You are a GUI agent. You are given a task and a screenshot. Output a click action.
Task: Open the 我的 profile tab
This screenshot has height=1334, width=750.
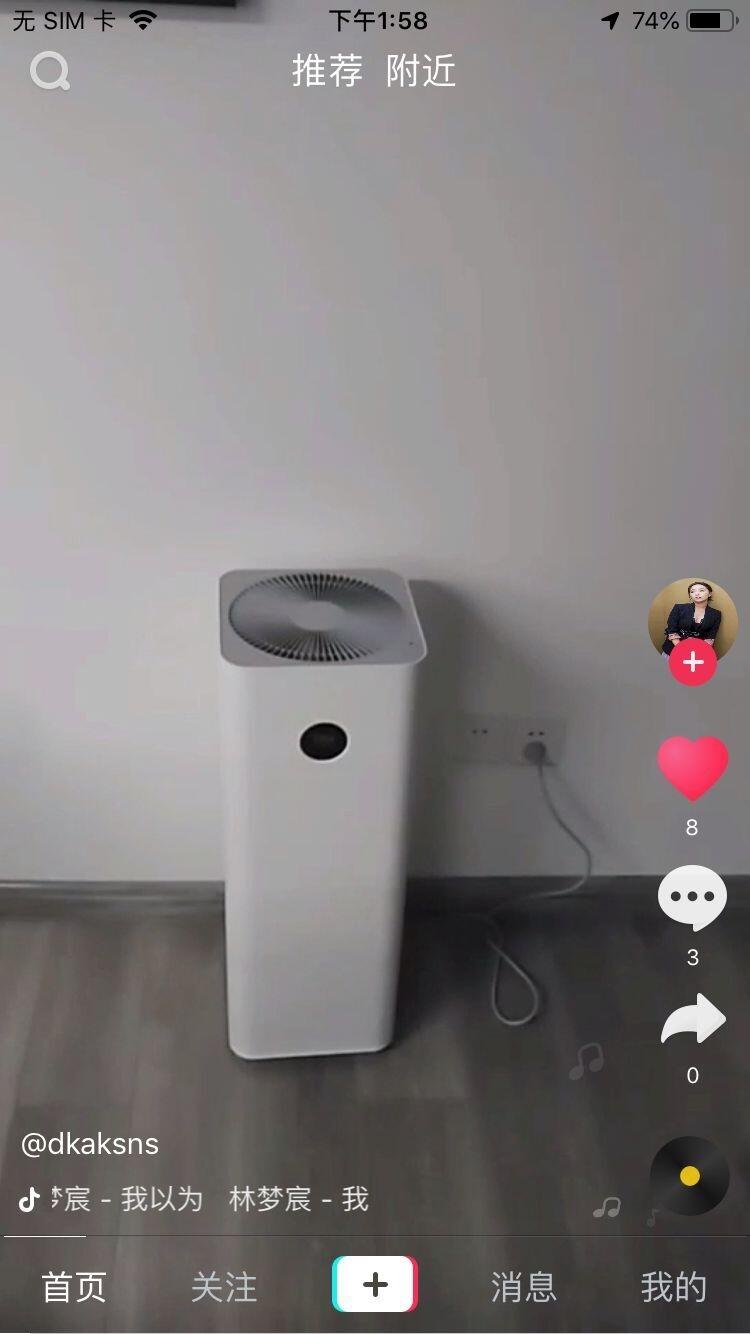(x=674, y=1287)
